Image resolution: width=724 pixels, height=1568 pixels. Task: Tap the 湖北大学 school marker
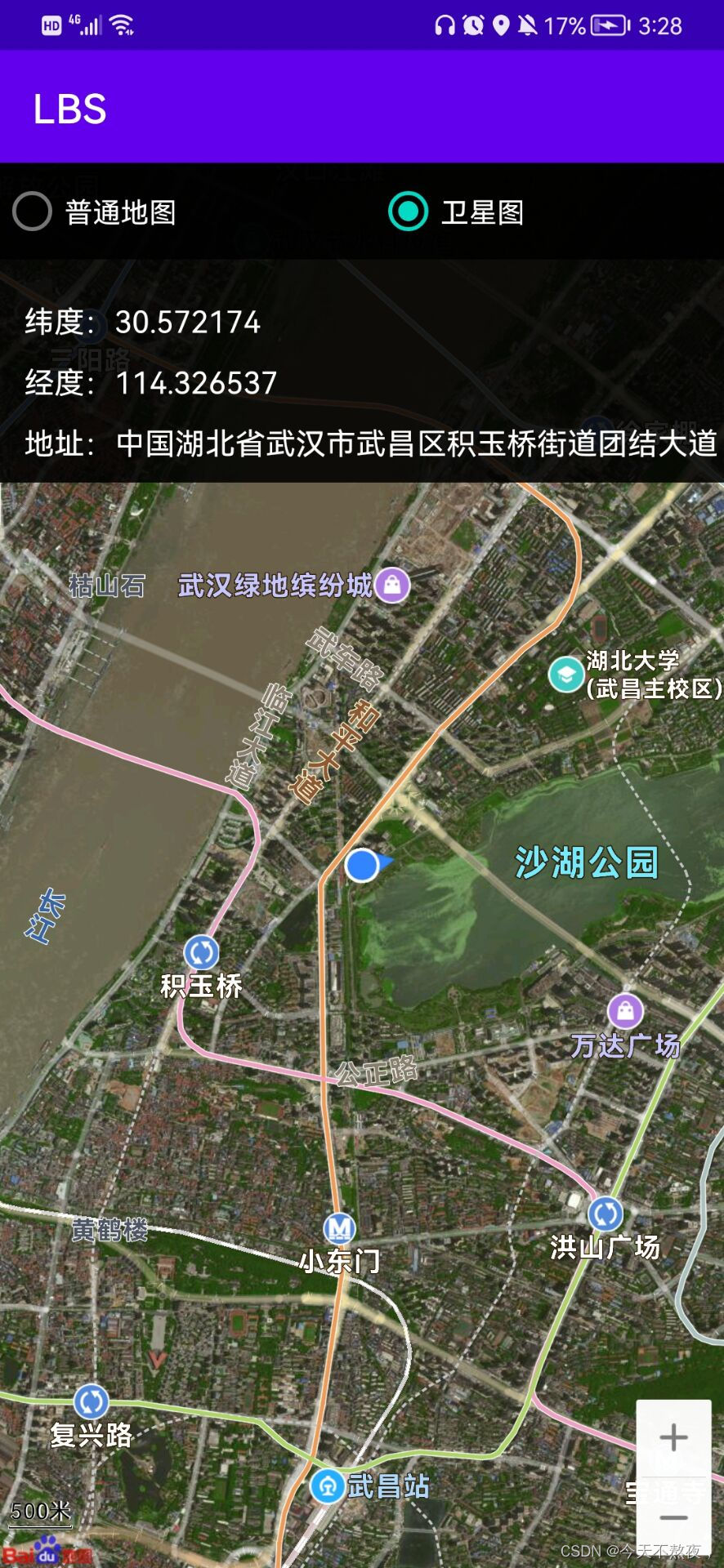pos(565,674)
